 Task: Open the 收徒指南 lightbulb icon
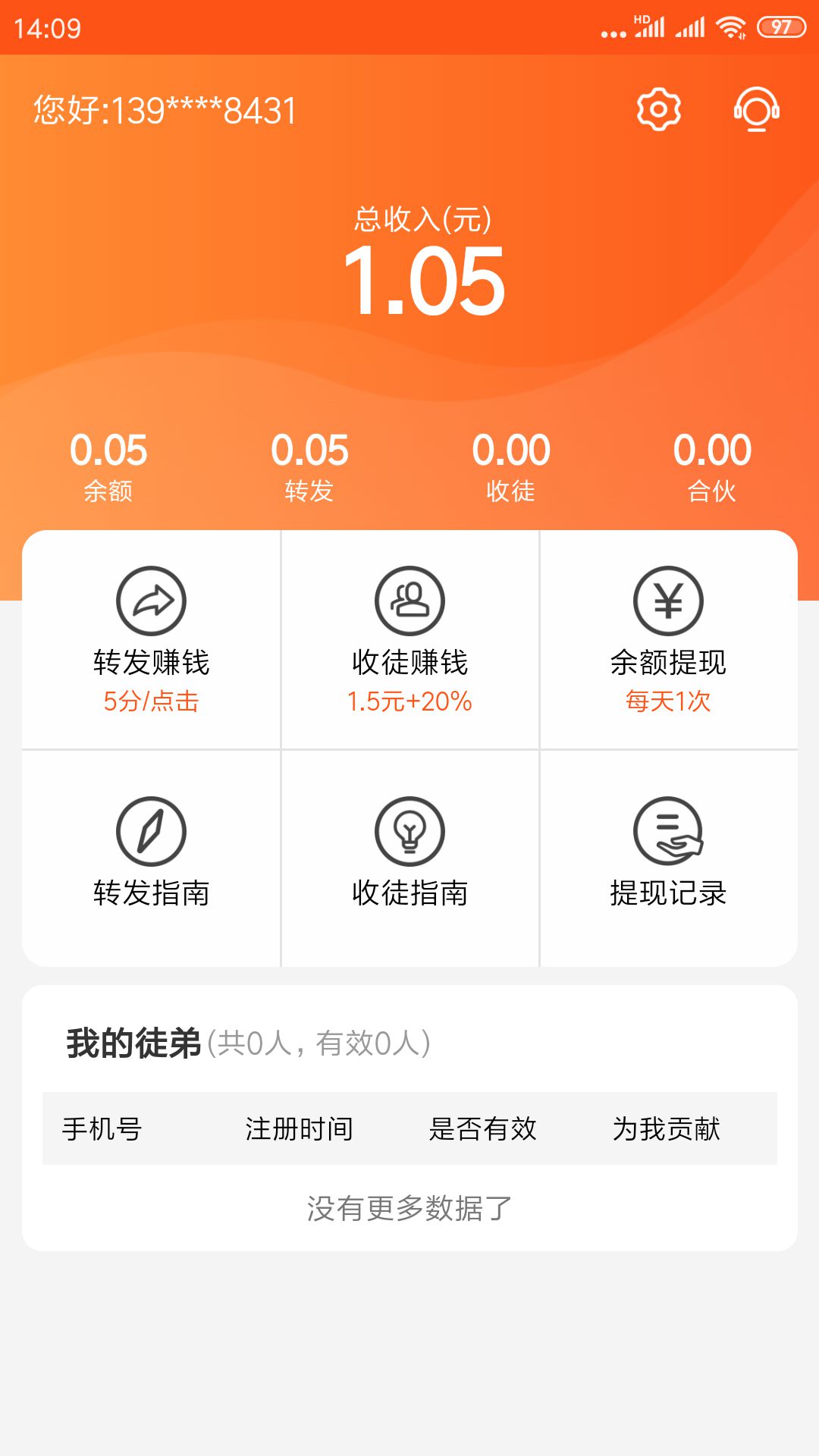pos(409,832)
